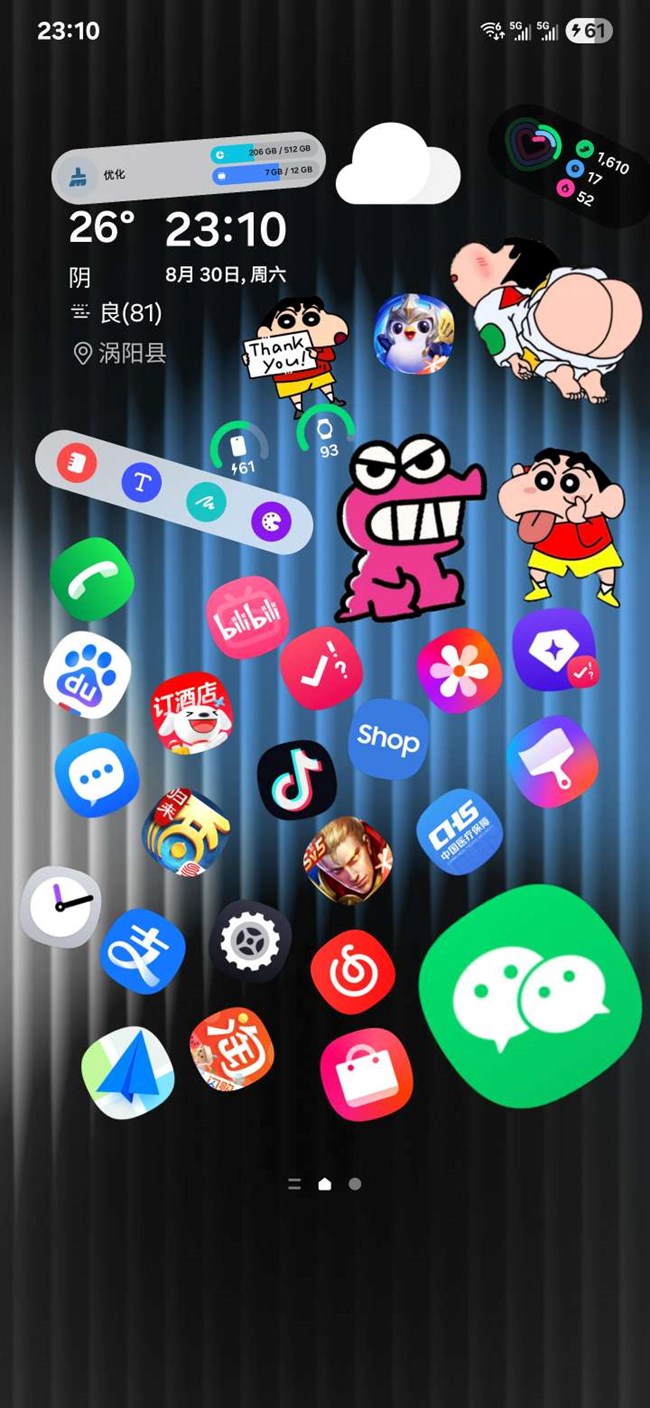Viewport: 650px width, 1408px height.
Task: Launch the Alipay app
Action: tap(143, 951)
